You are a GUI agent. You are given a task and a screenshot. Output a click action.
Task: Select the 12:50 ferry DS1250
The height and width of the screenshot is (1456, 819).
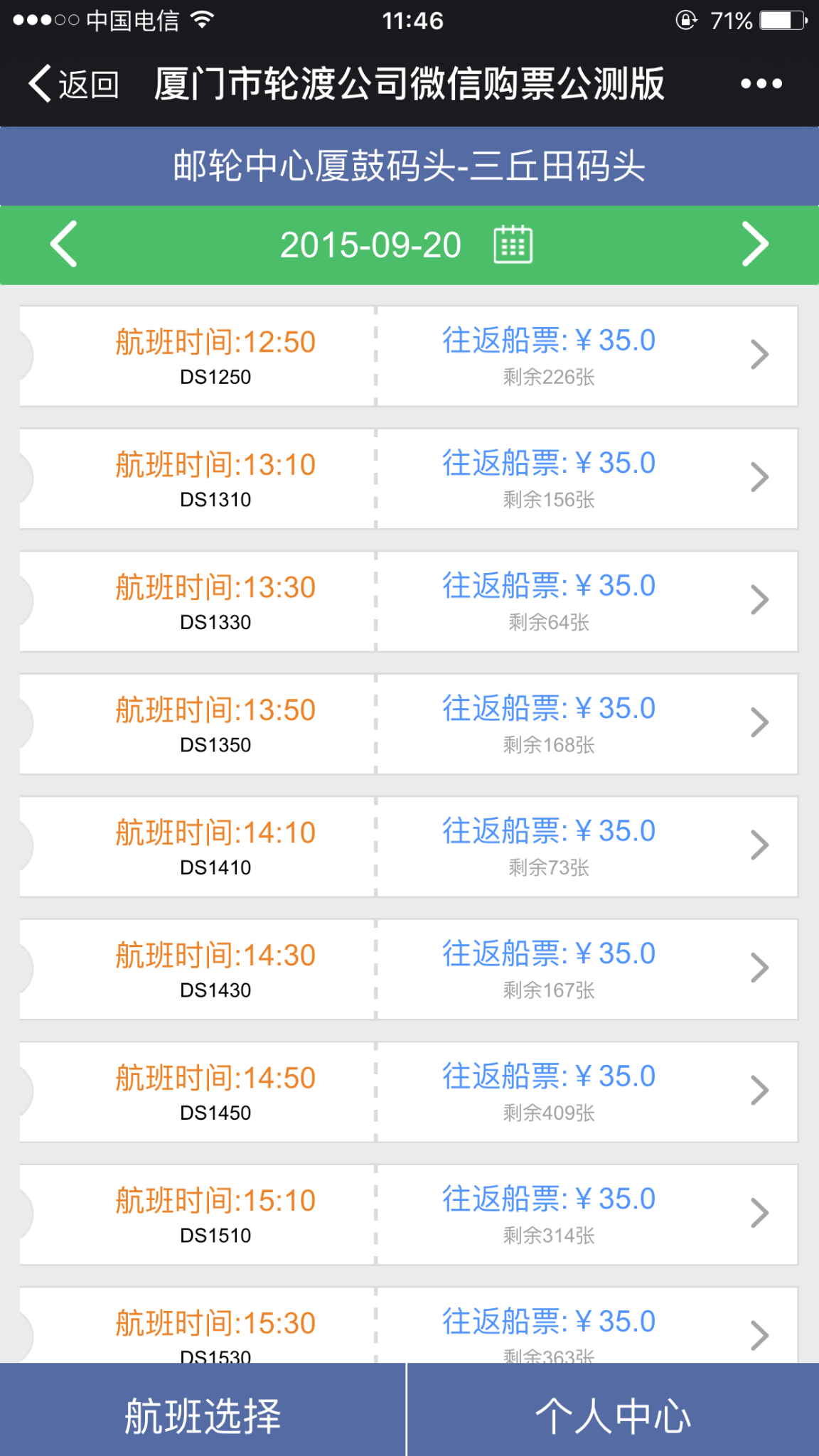tap(409, 355)
